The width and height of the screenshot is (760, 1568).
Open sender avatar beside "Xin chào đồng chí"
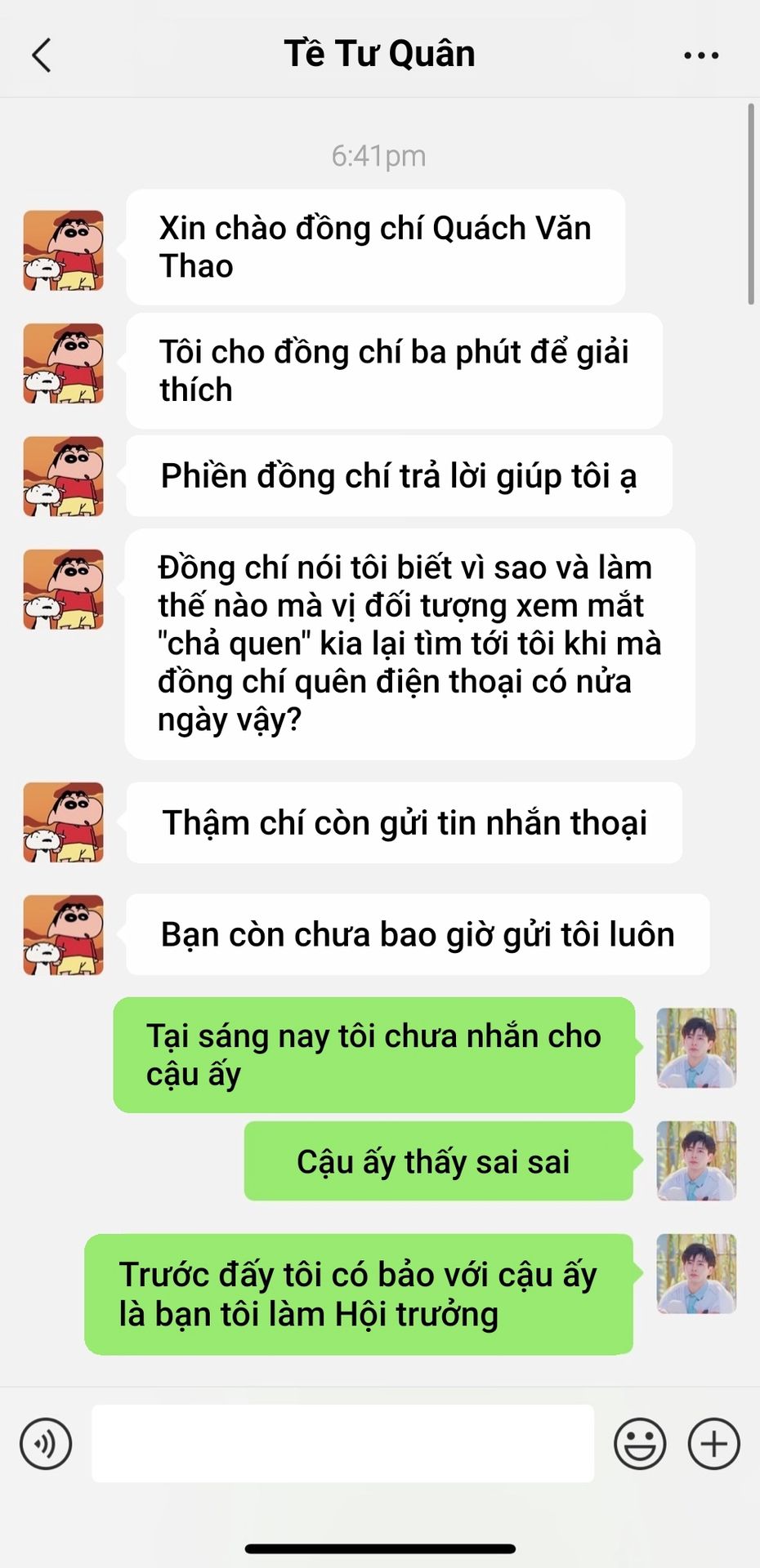coord(64,250)
